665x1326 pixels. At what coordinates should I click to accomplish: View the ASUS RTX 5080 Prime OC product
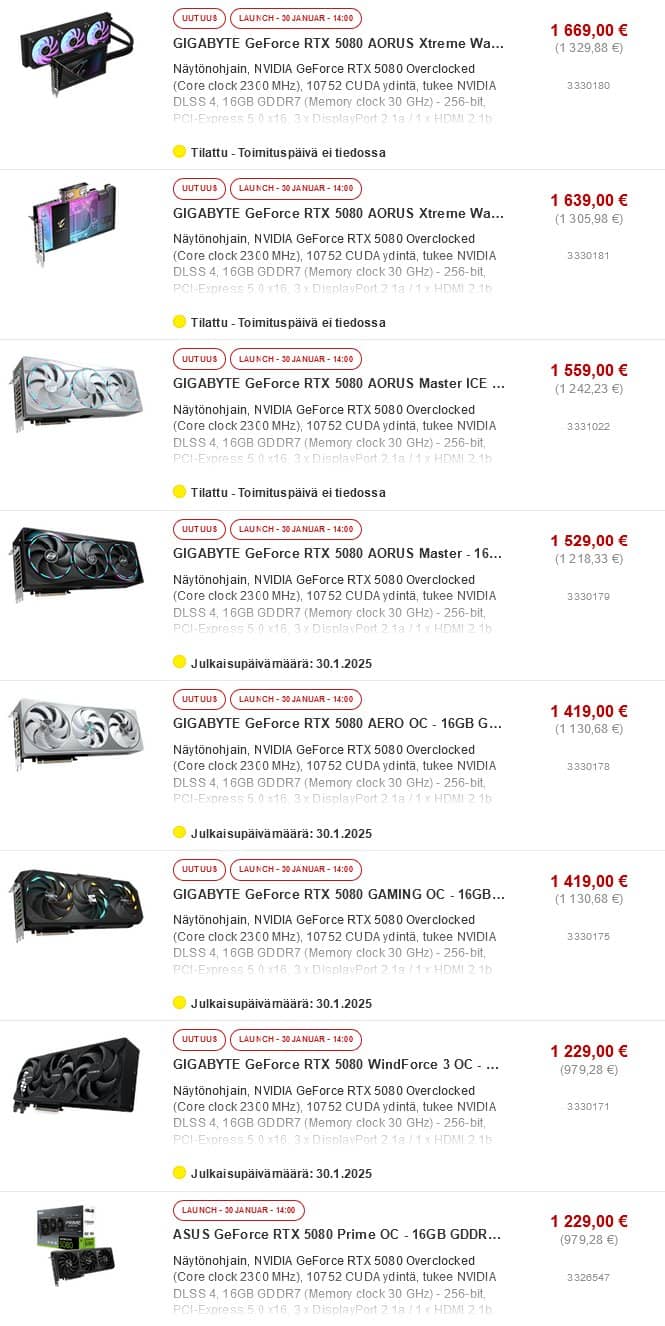pyautogui.click(x=336, y=1235)
